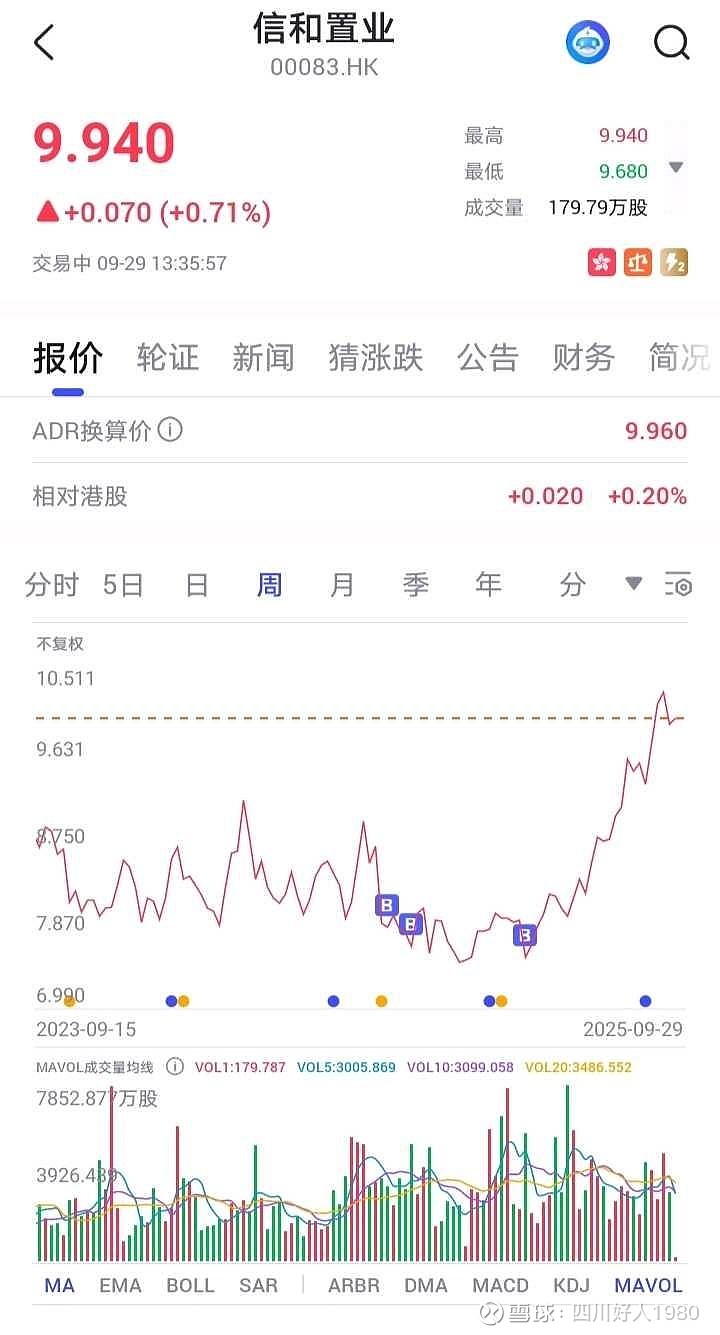Switch chart to 分时 view
The width and height of the screenshot is (720, 1335).
point(51,585)
